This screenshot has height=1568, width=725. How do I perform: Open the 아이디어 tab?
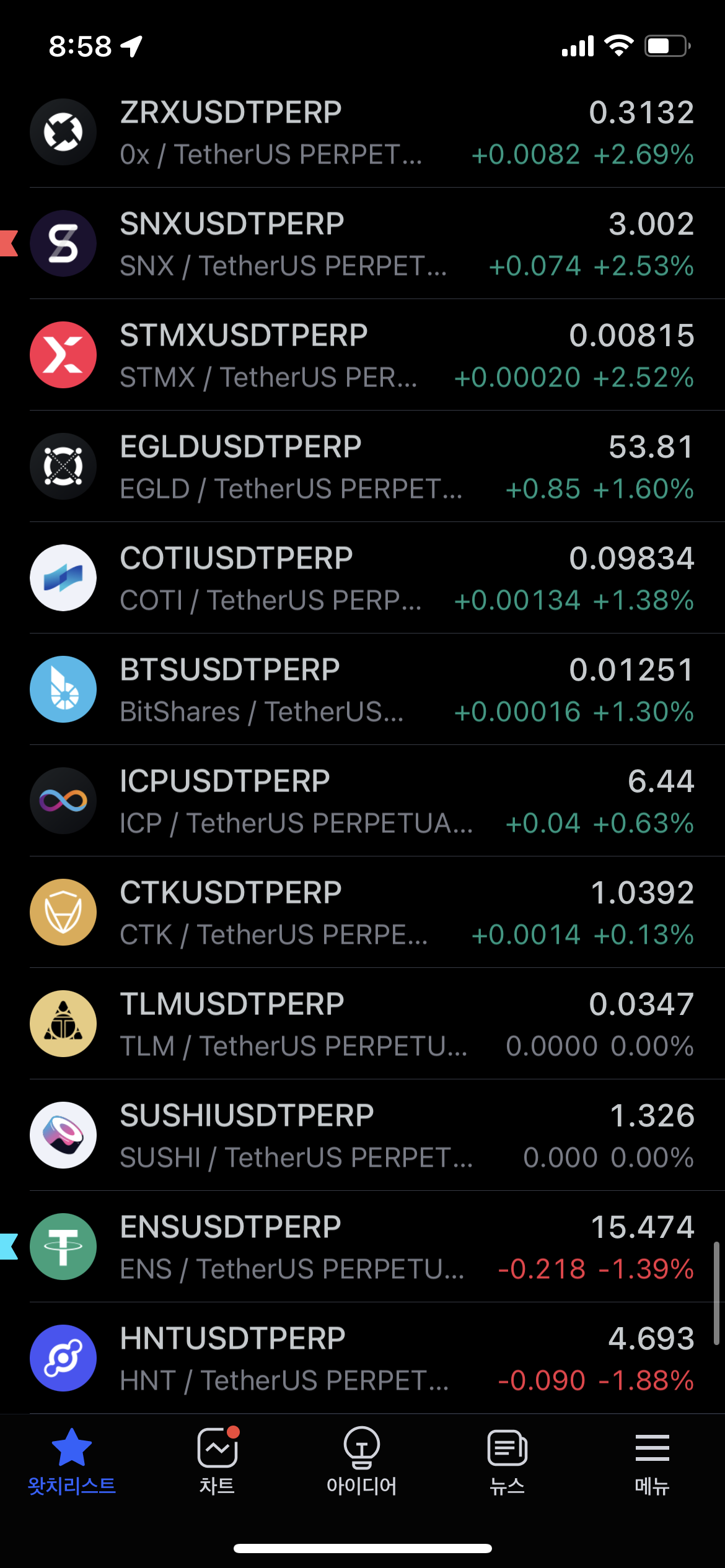(362, 1462)
